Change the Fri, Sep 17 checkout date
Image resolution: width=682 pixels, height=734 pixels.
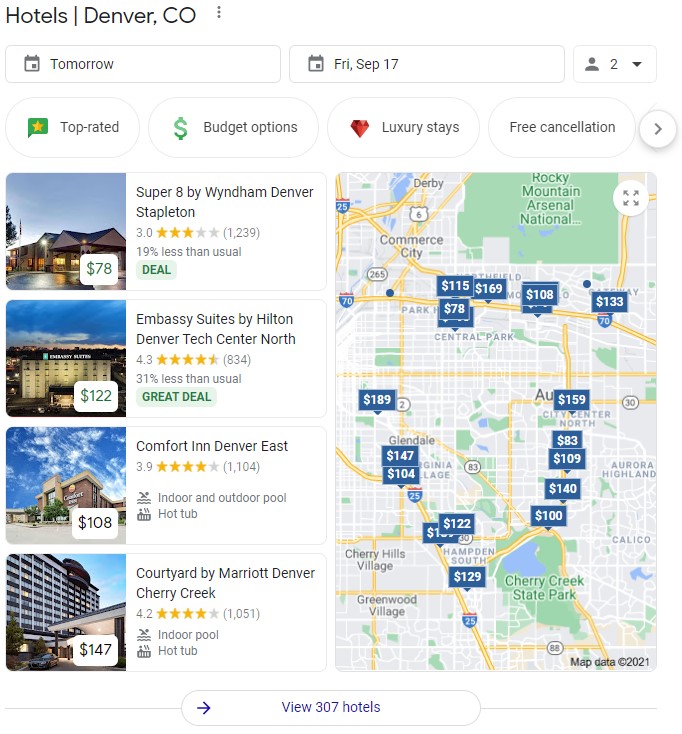(x=427, y=64)
